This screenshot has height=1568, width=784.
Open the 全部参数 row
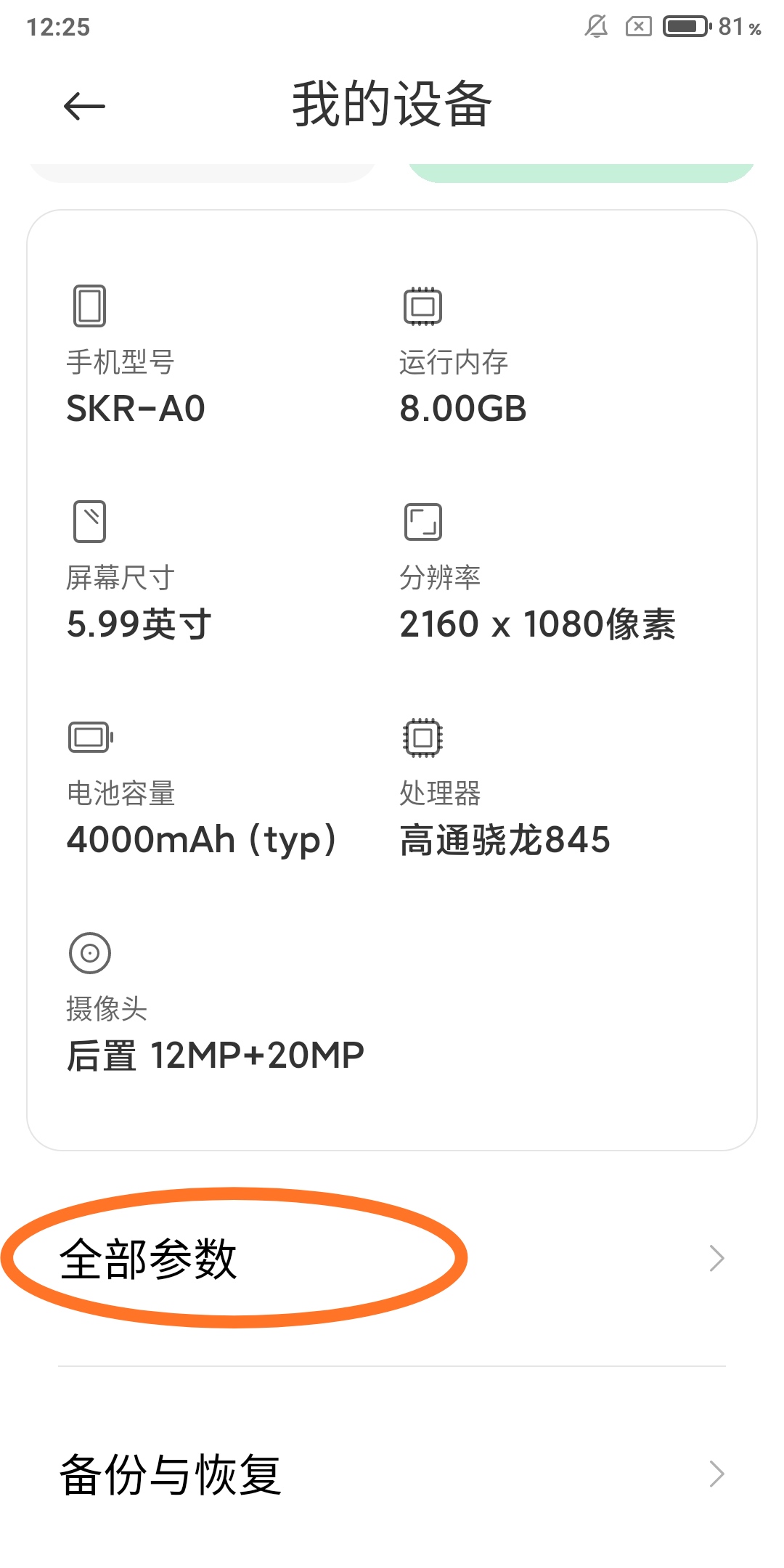392,1259
